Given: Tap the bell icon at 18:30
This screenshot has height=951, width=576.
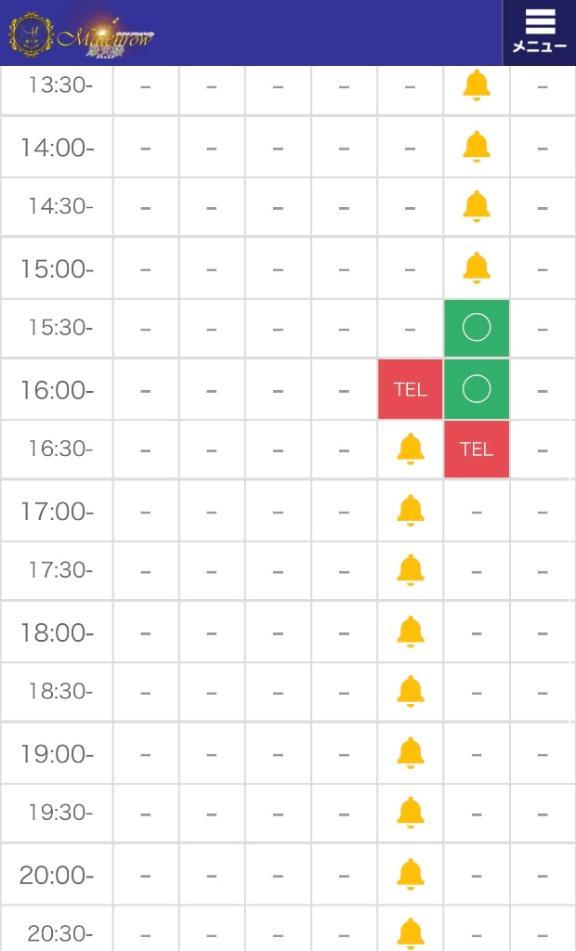Looking at the screenshot, I should pos(410,691).
